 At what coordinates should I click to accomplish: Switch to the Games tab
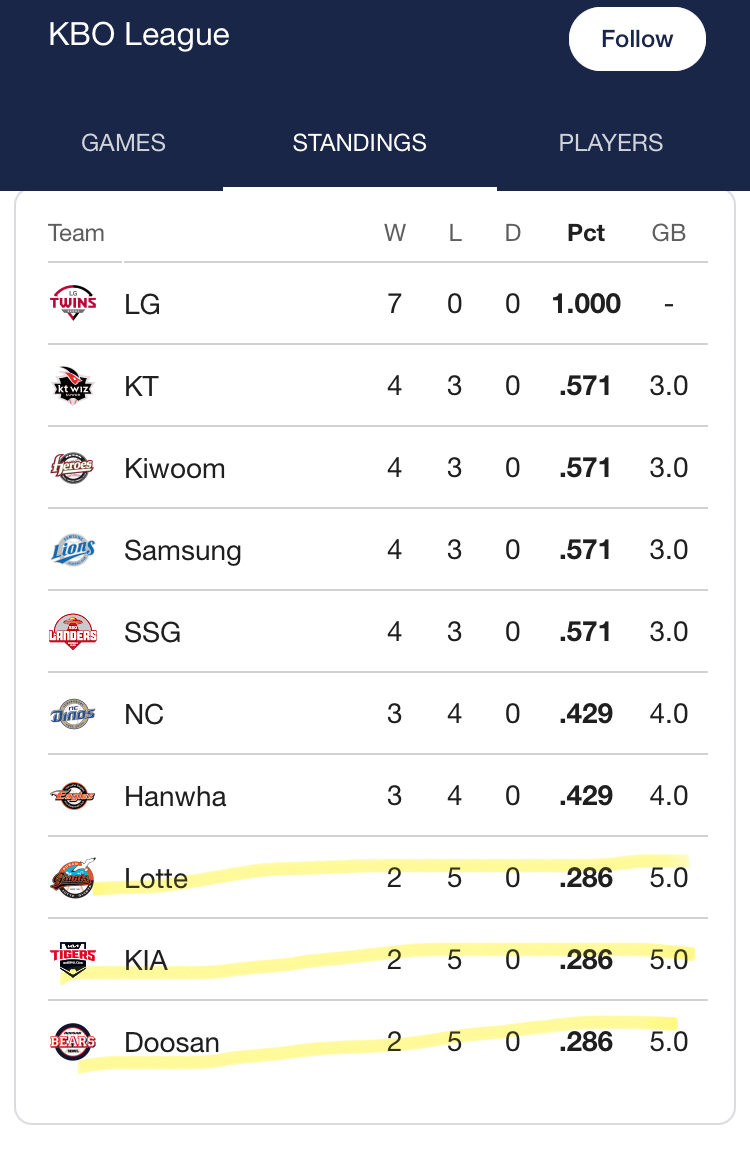point(123,143)
